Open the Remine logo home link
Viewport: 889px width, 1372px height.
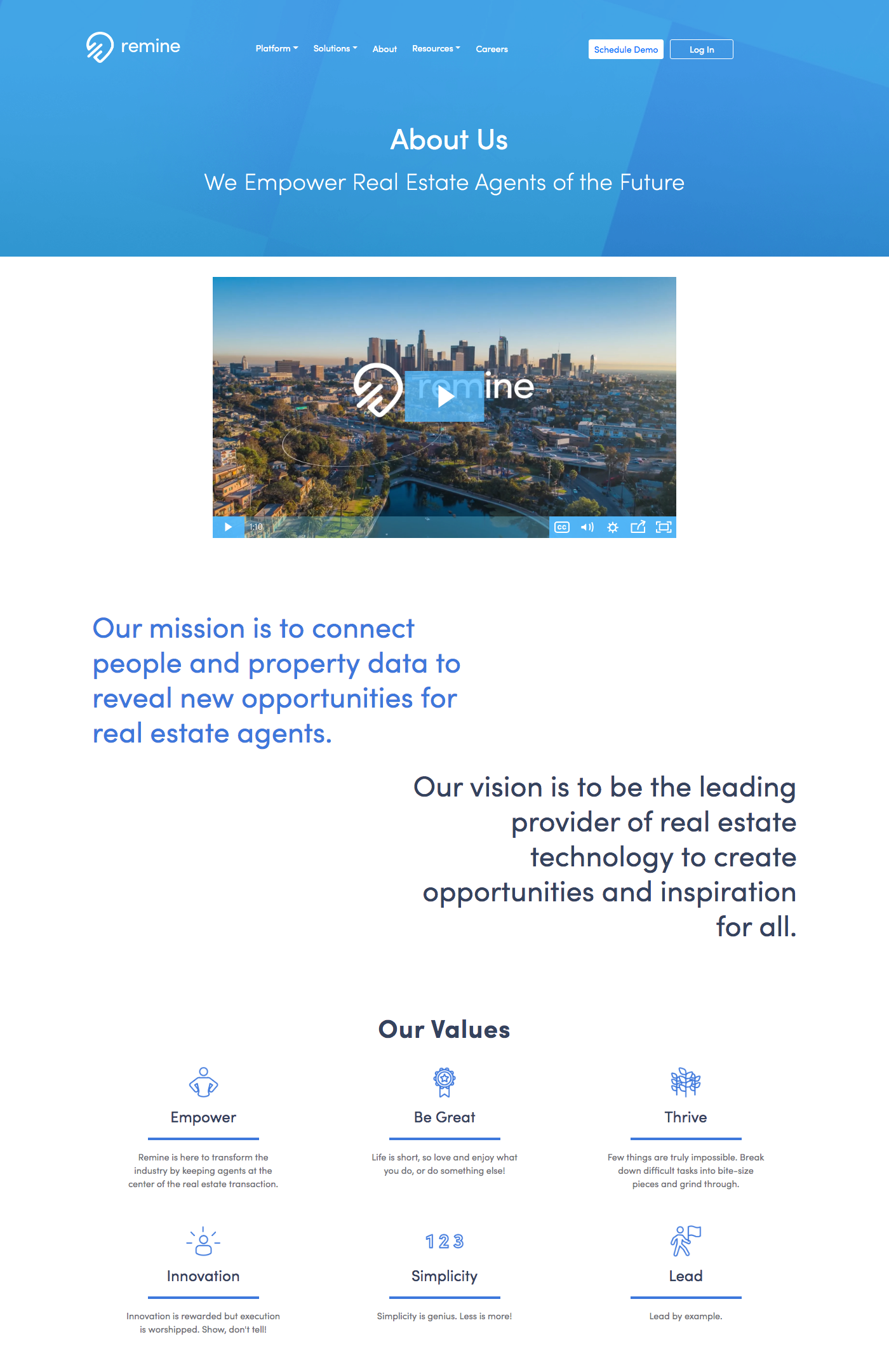133,47
